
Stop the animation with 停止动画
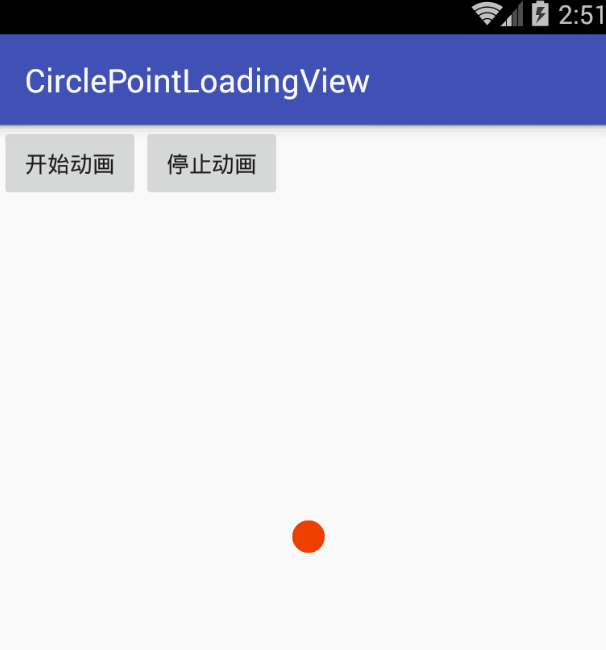click(x=211, y=163)
